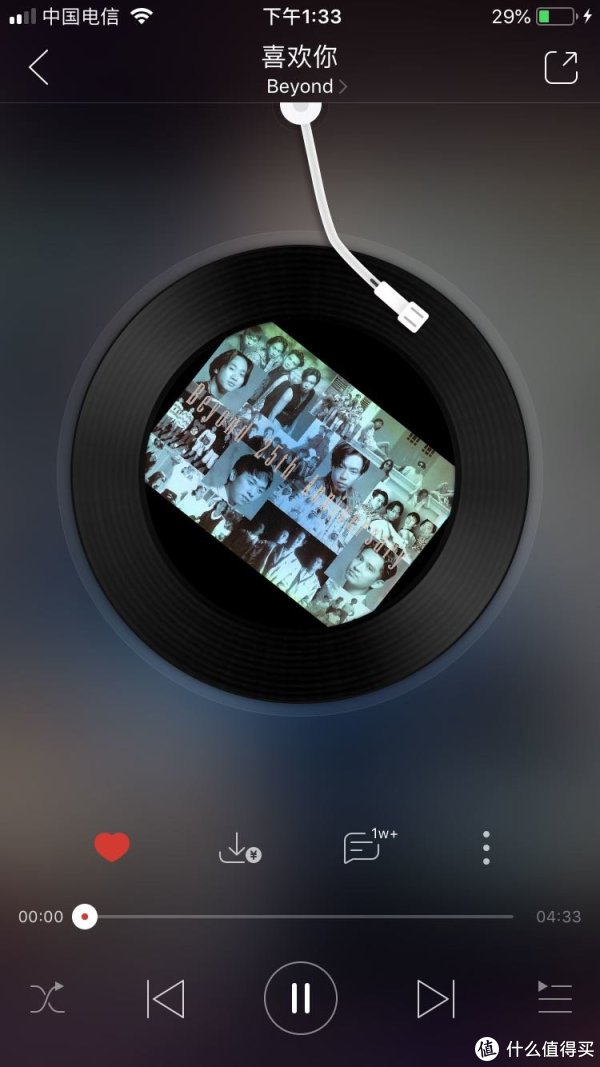This screenshot has height=1067, width=600.
Task: Change the shuffle play mode
Action: pyautogui.click(x=47, y=998)
